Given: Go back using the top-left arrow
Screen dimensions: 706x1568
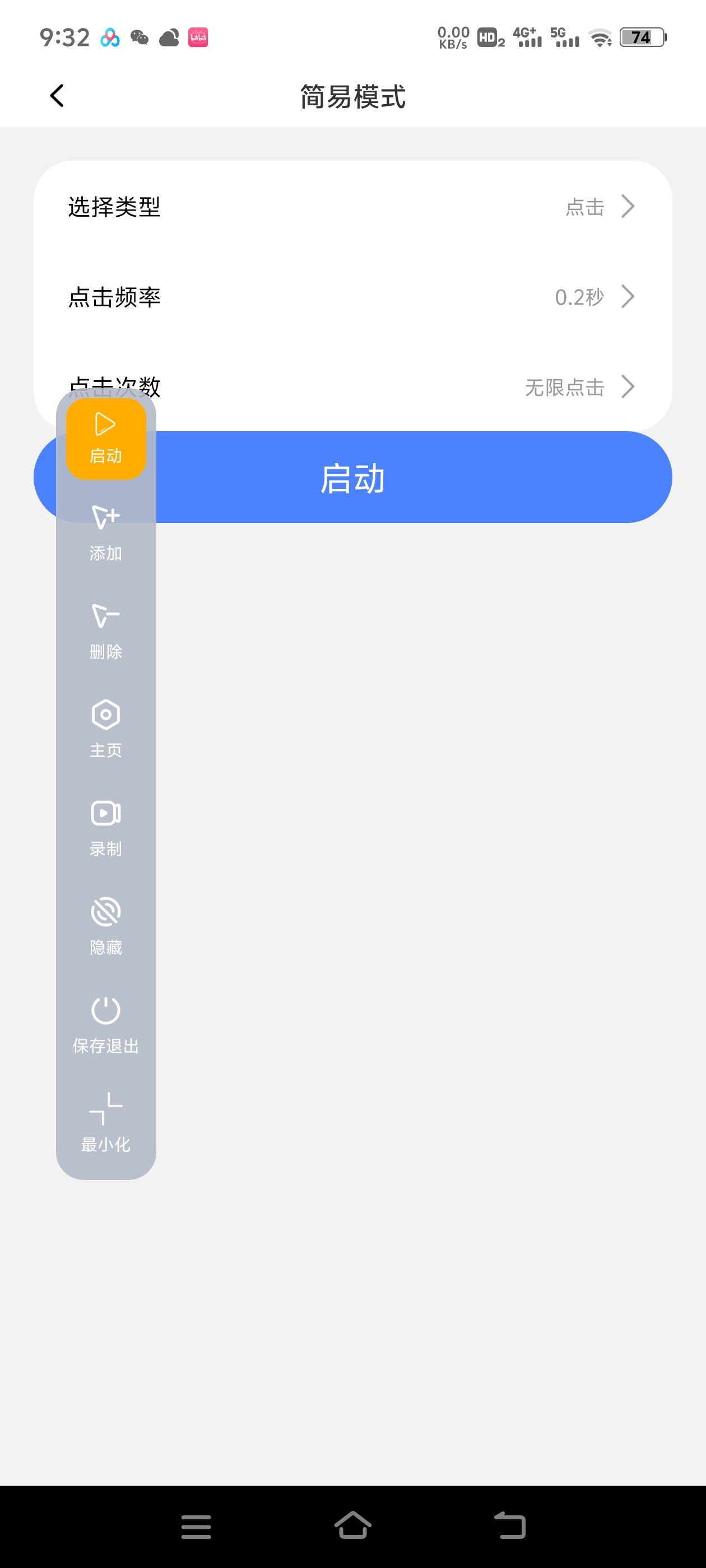Looking at the screenshot, I should [57, 96].
